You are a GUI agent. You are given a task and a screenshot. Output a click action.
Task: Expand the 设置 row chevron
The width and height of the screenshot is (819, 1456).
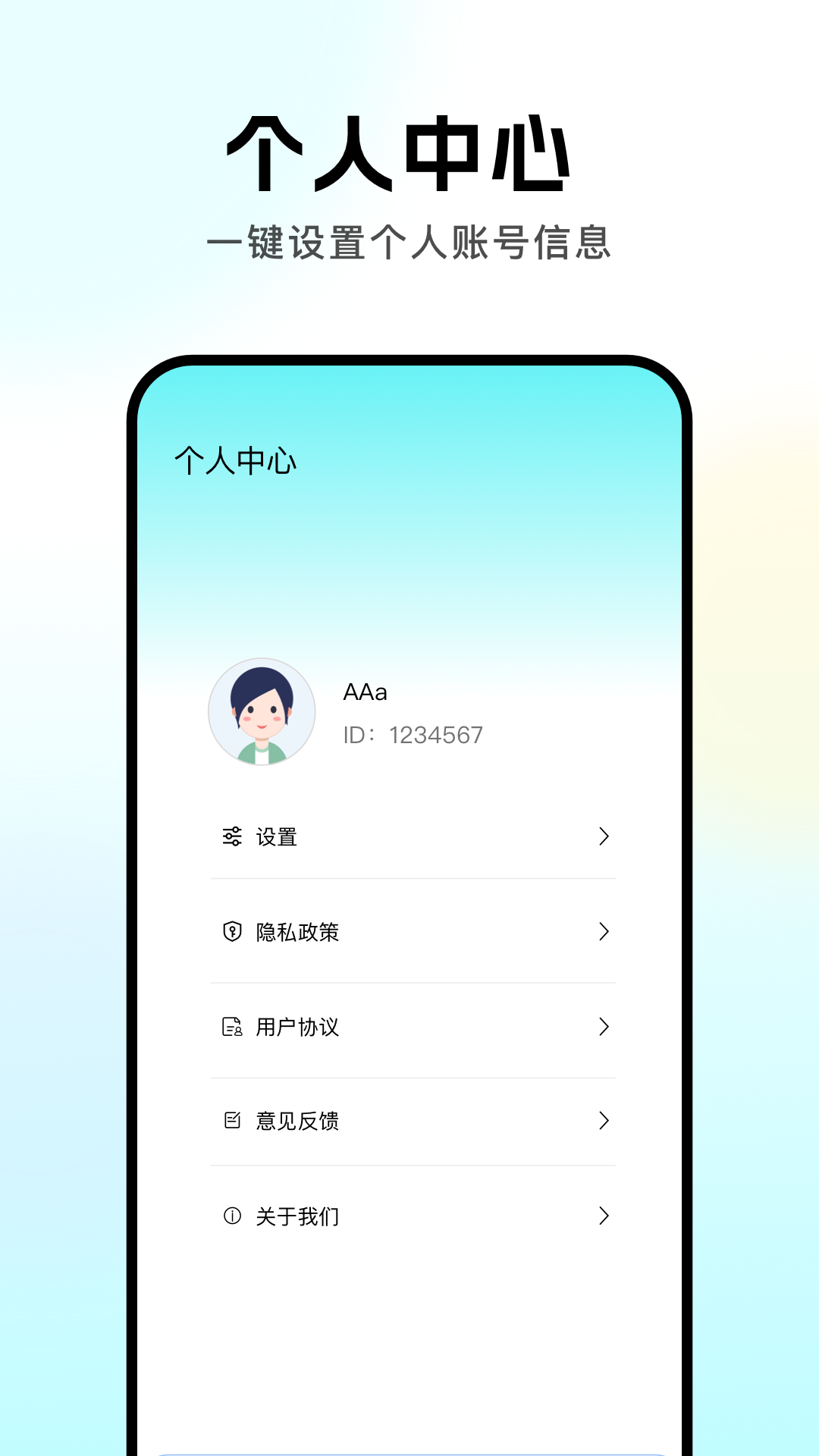coord(604,836)
